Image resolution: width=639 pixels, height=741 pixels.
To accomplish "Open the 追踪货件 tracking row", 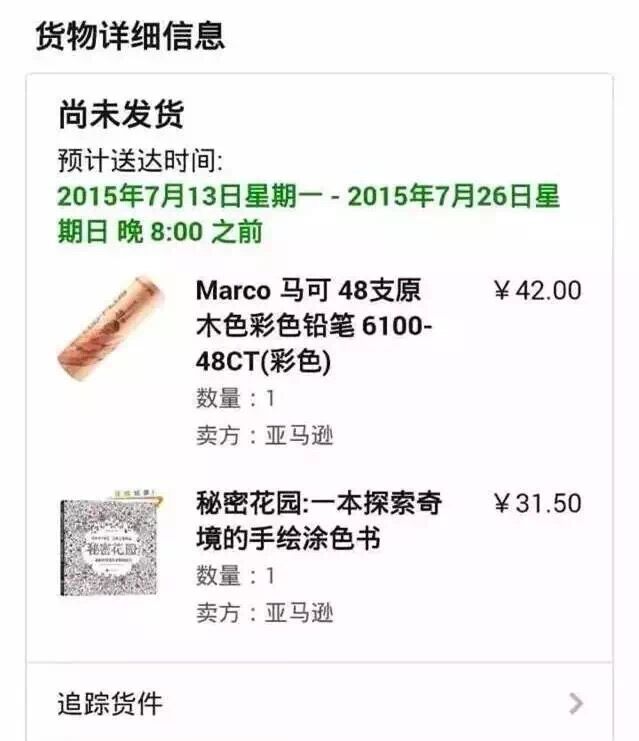I will (x=318, y=703).
